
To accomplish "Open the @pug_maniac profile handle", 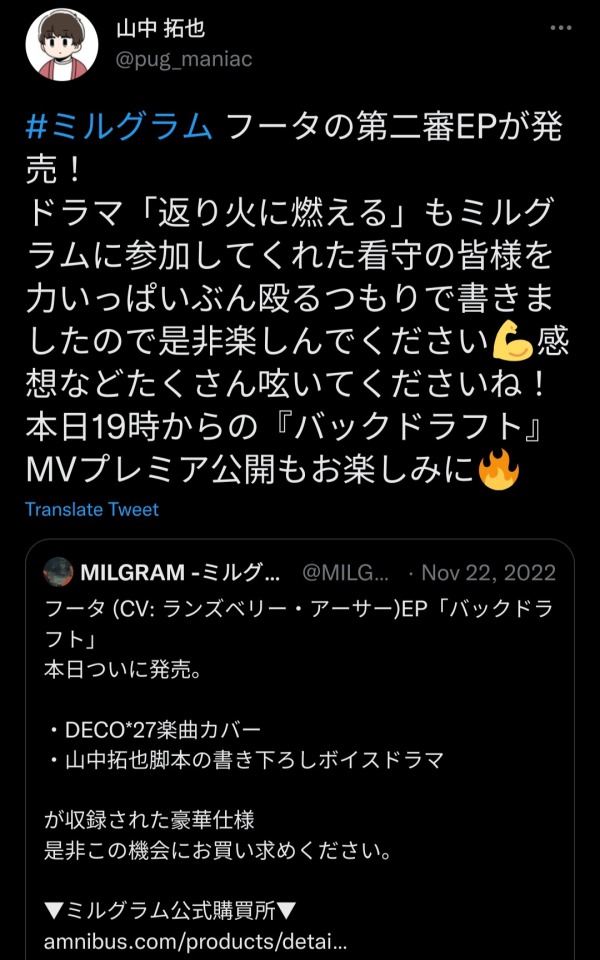I will click(x=184, y=60).
